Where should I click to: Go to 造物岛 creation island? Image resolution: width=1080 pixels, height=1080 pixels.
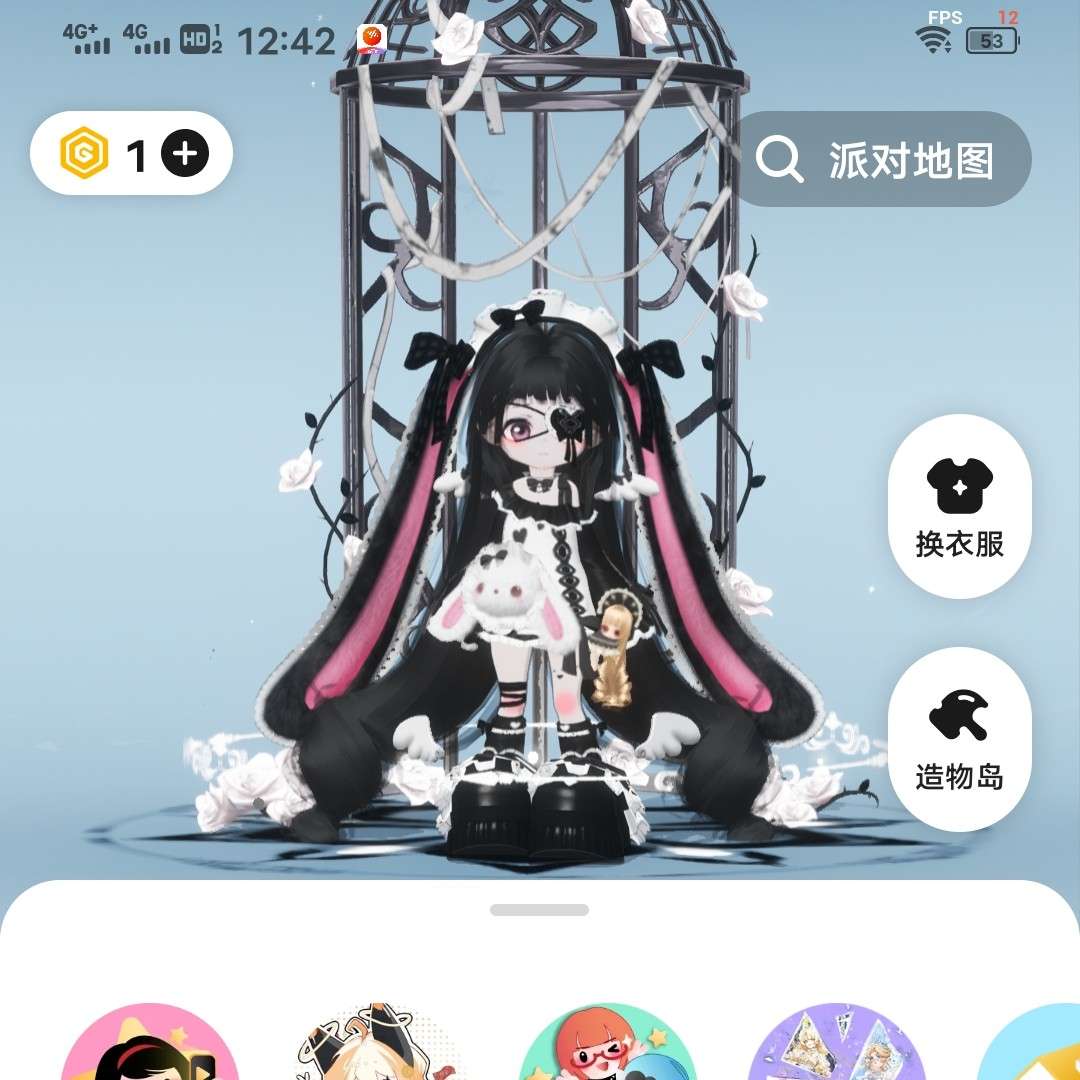click(x=959, y=739)
